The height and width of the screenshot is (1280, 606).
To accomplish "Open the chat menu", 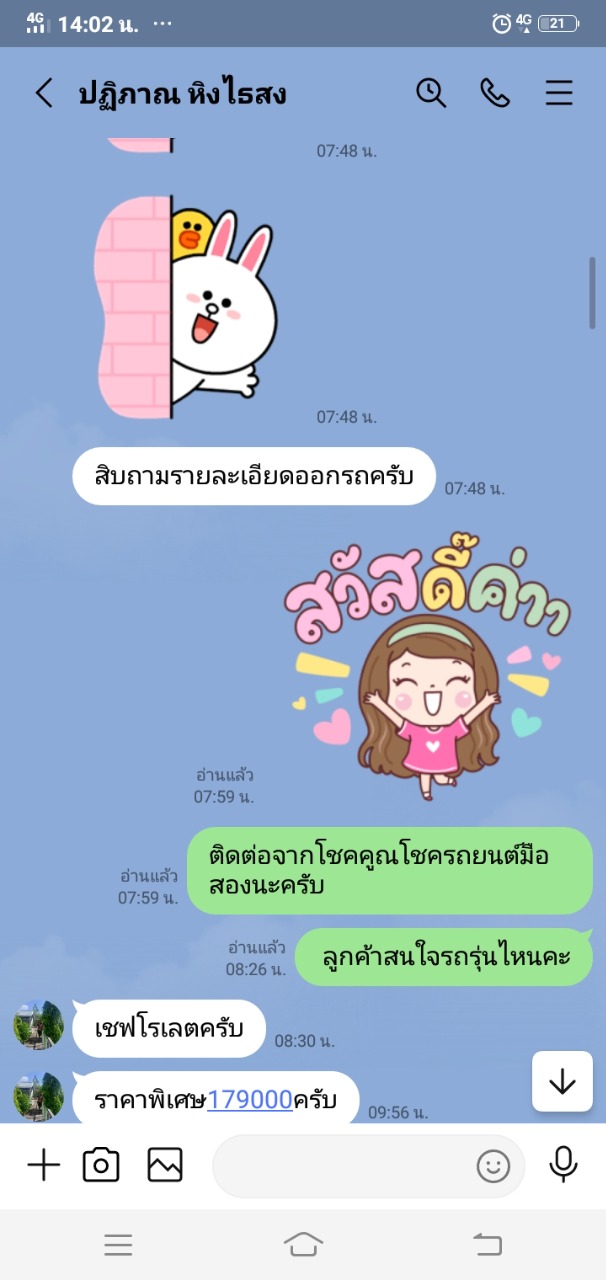I will [559, 94].
